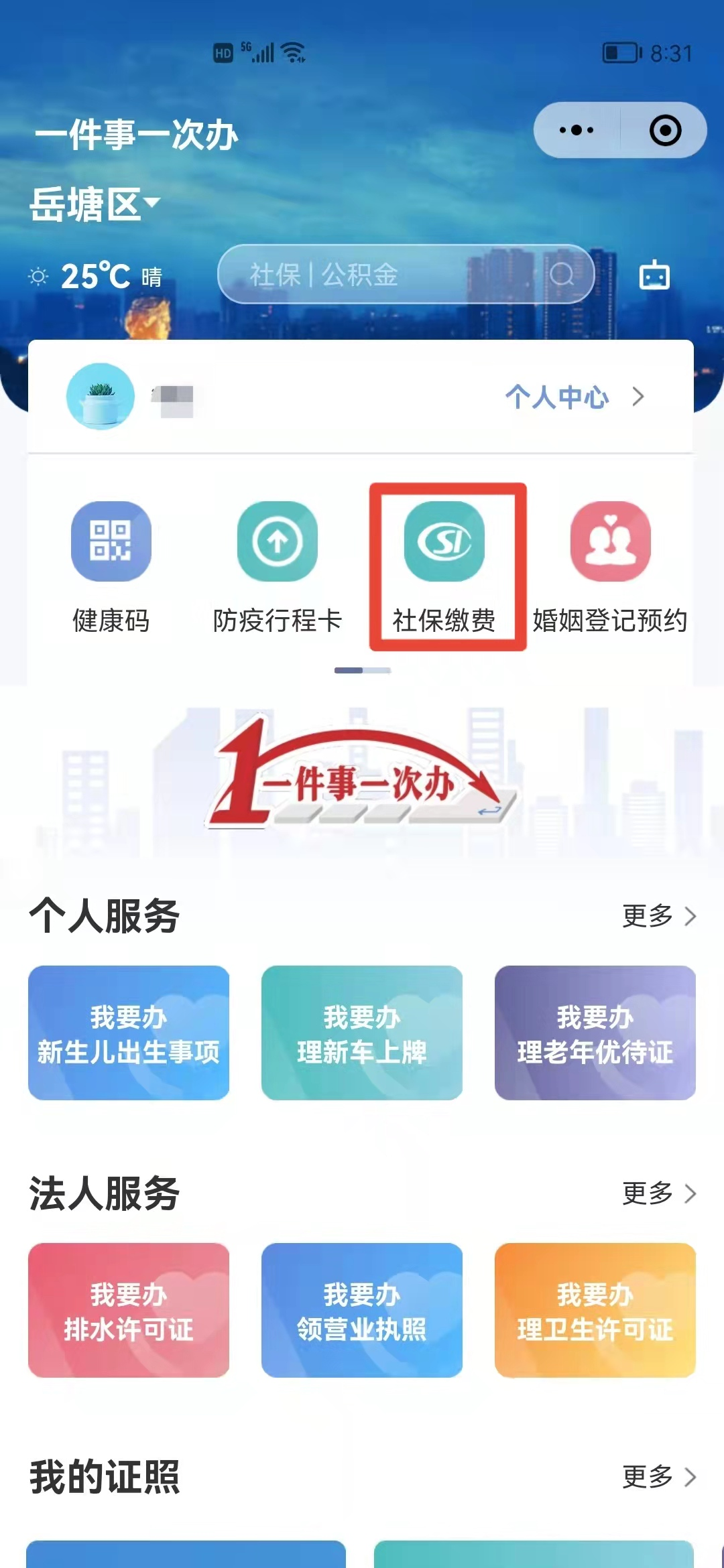
Task: Open the robot assistant icon
Action: [654, 274]
